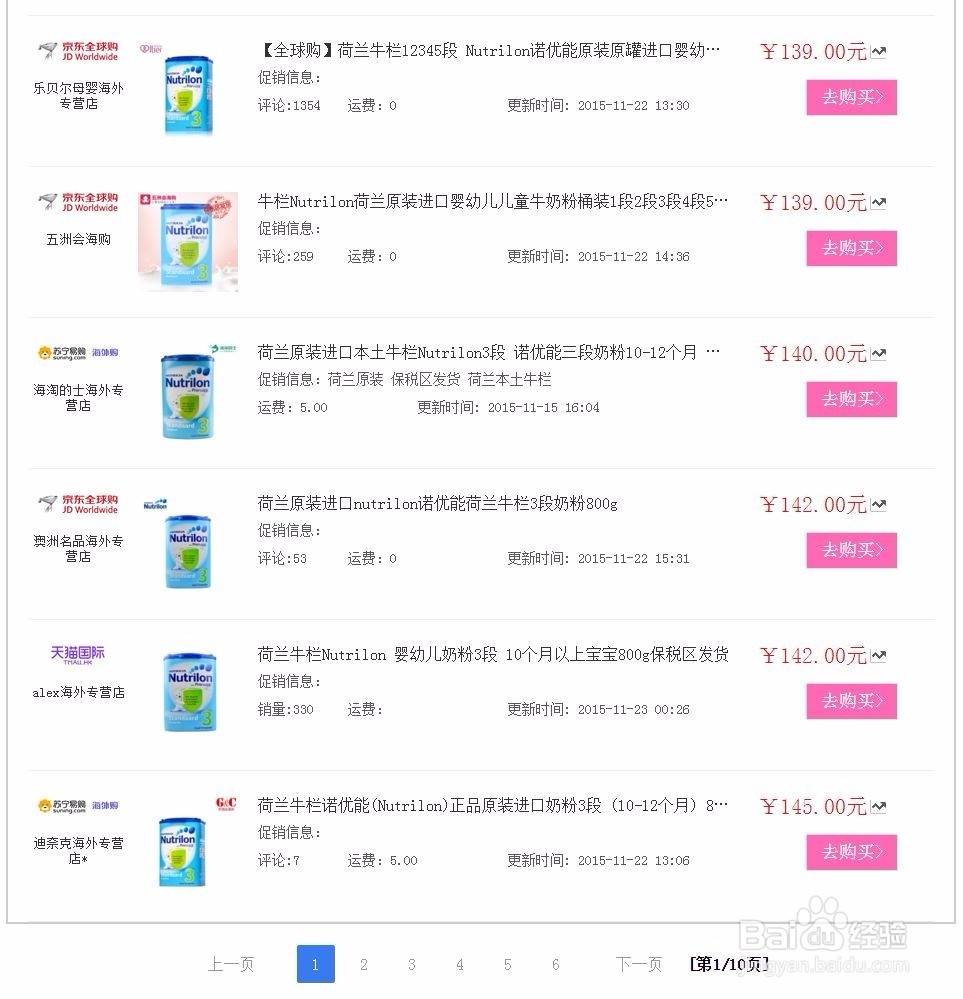Image resolution: width=963 pixels, height=999 pixels.
Task: Click the 苏宁易购海淘购 logo of 海淘的士海外专营店
Action: click(x=77, y=352)
